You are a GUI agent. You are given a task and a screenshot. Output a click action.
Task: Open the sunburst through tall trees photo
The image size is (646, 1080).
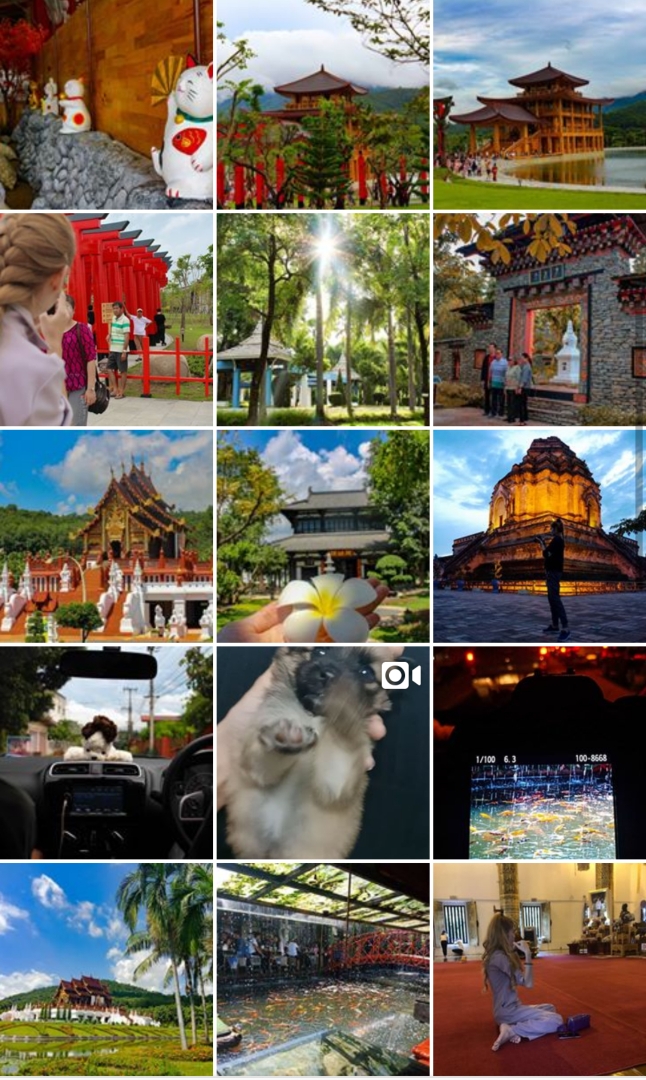click(323, 319)
